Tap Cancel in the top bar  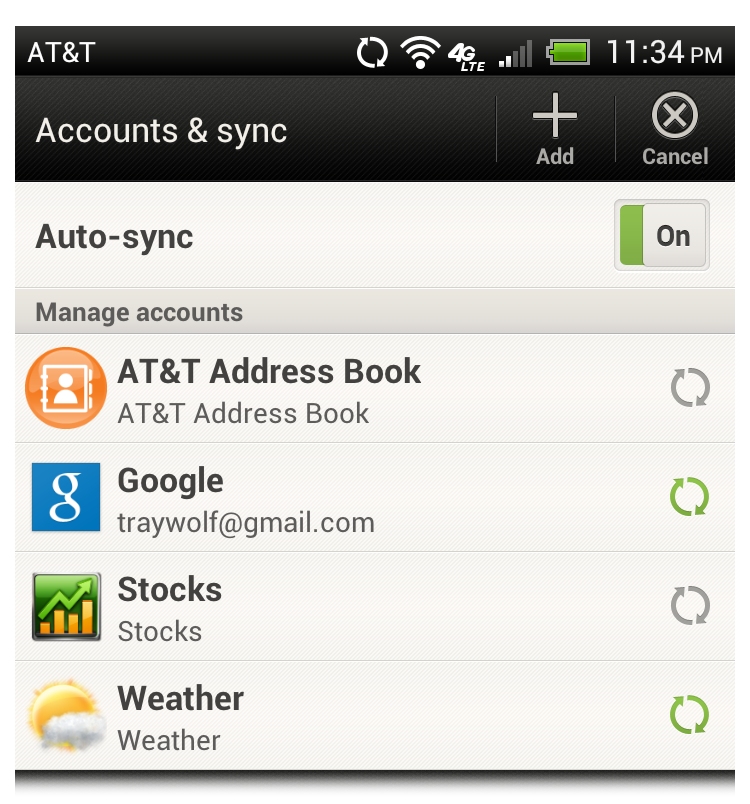tap(673, 128)
